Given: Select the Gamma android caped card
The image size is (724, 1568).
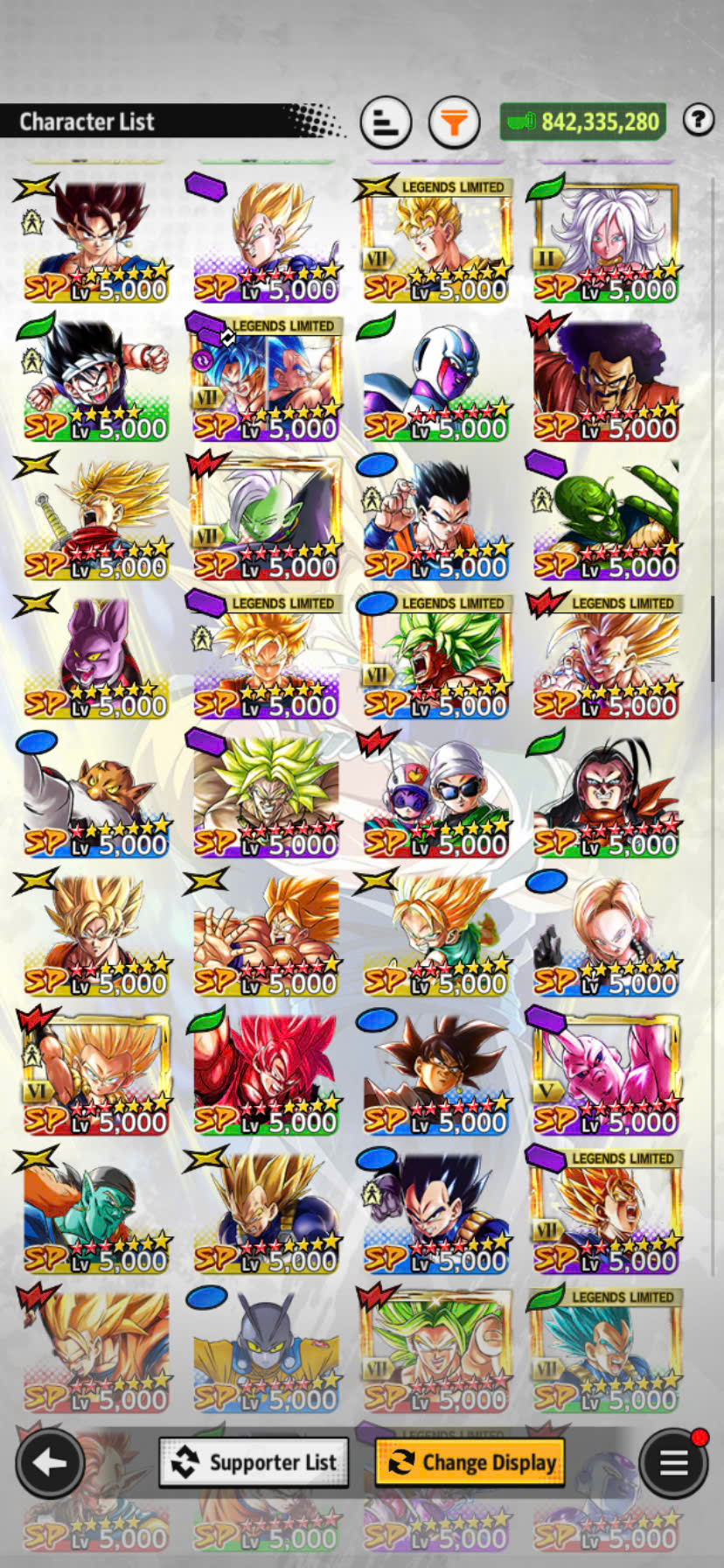Looking at the screenshot, I should click(266, 1351).
